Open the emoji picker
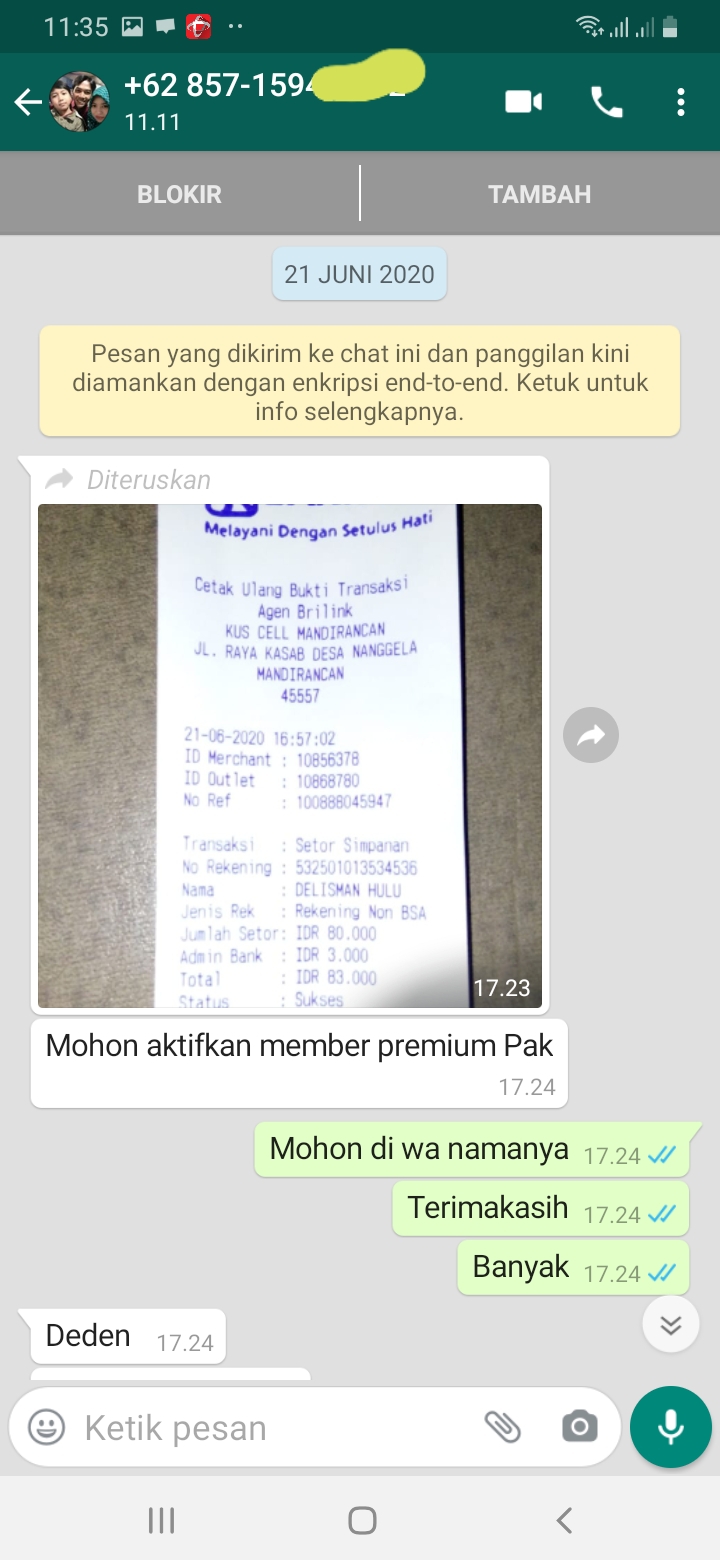This screenshot has height=1560, width=720. (46, 1427)
